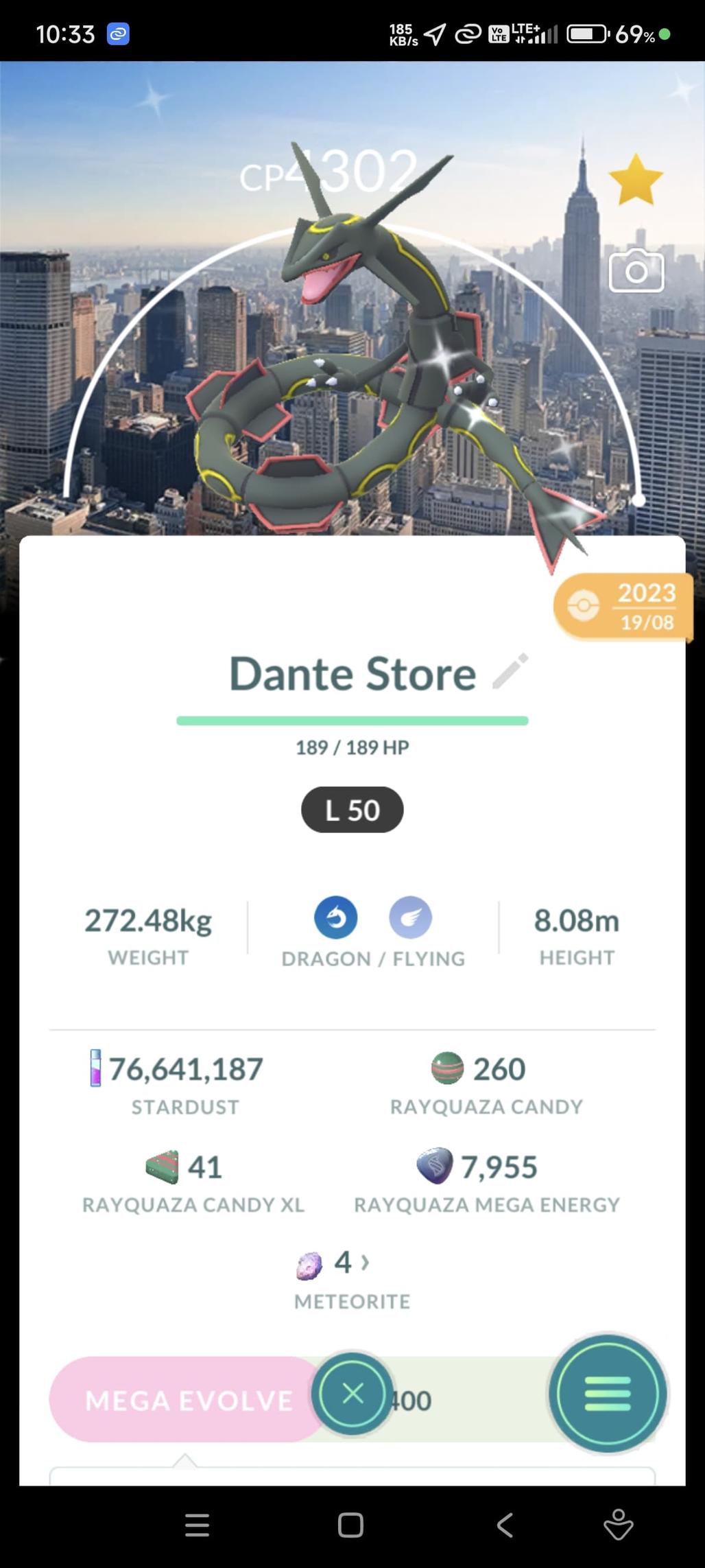Close the Pokémon details screen
Viewport: 705px width, 1568px height.
[352, 1394]
